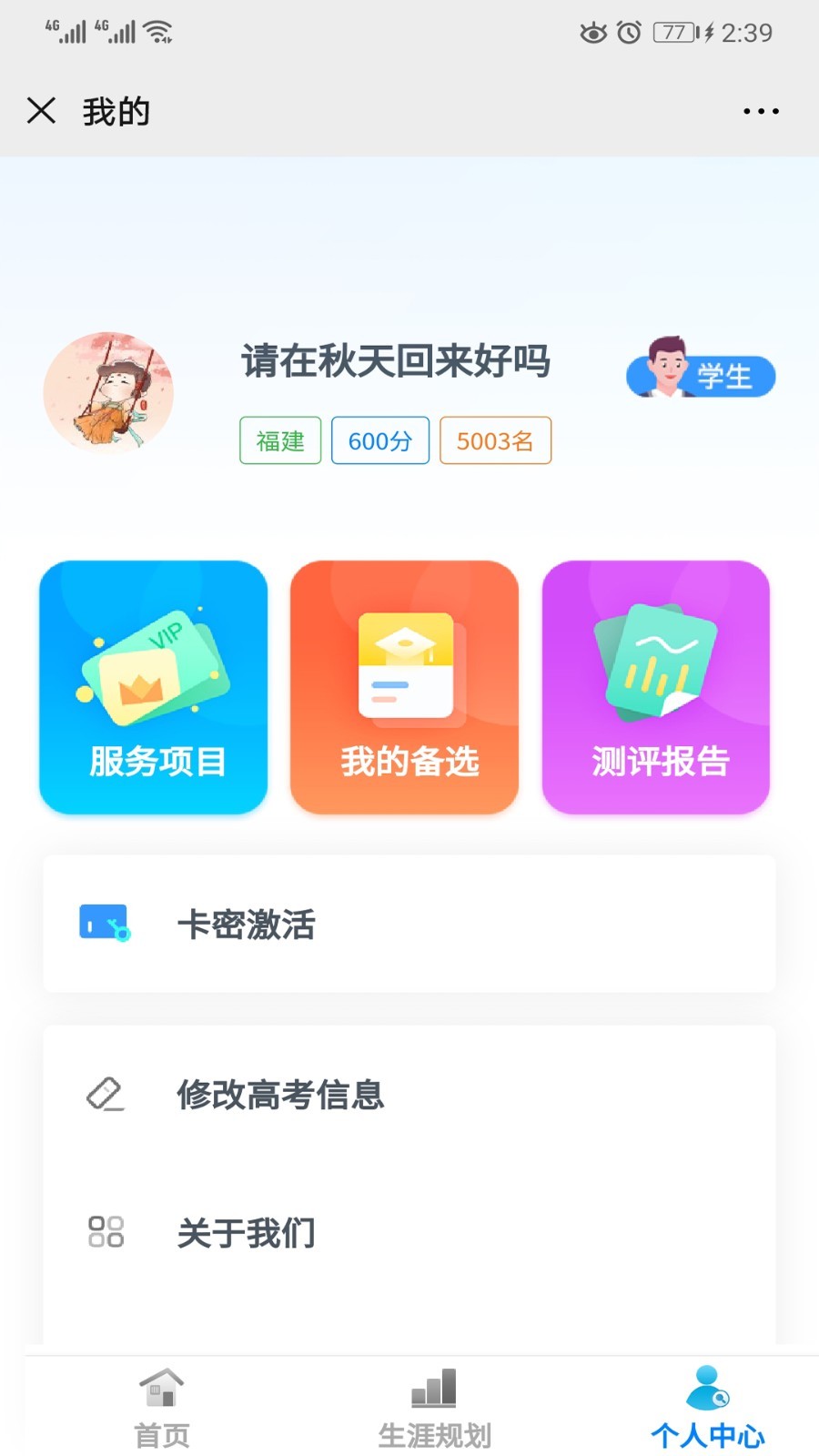Select the 生涯规划 bar-chart icon
Image resolution: width=819 pixels, height=1456 pixels.
tap(433, 1388)
